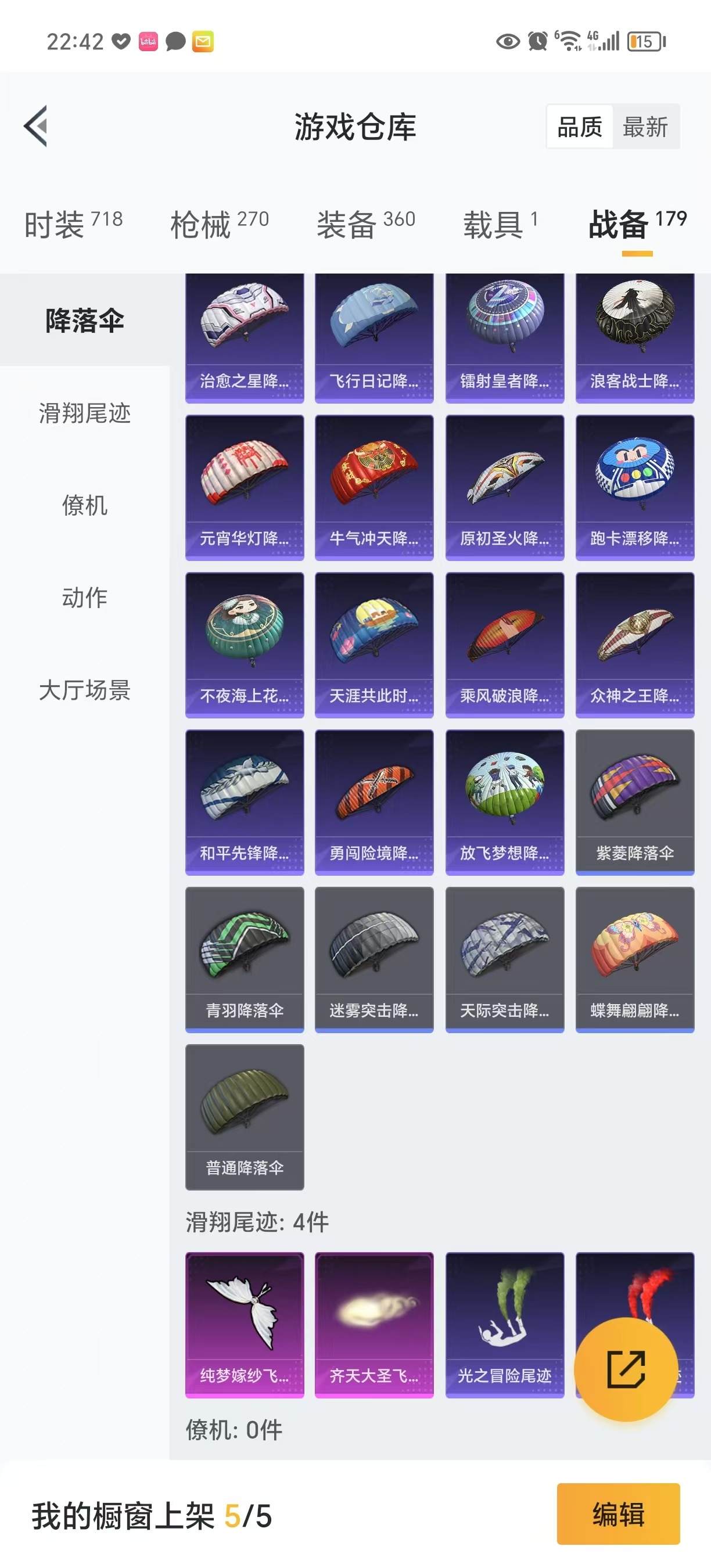Select 滑翔尾迹 in the side menu
711x1568 pixels.
pyautogui.click(x=85, y=413)
